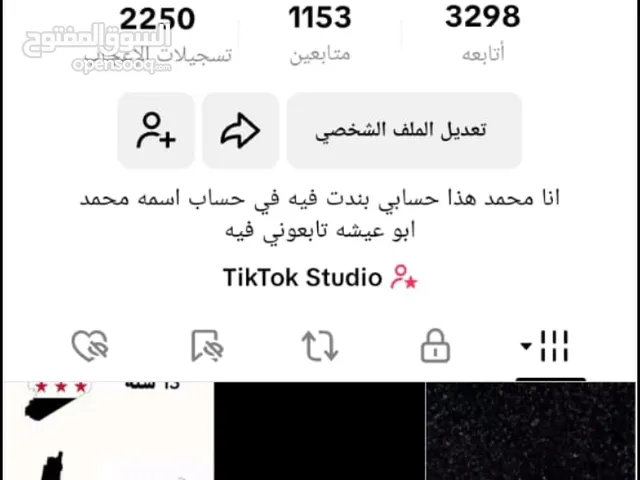Viewport: 640px width, 480px height.
Task: Open the plain black middle video thumbnail
Action: point(319,432)
